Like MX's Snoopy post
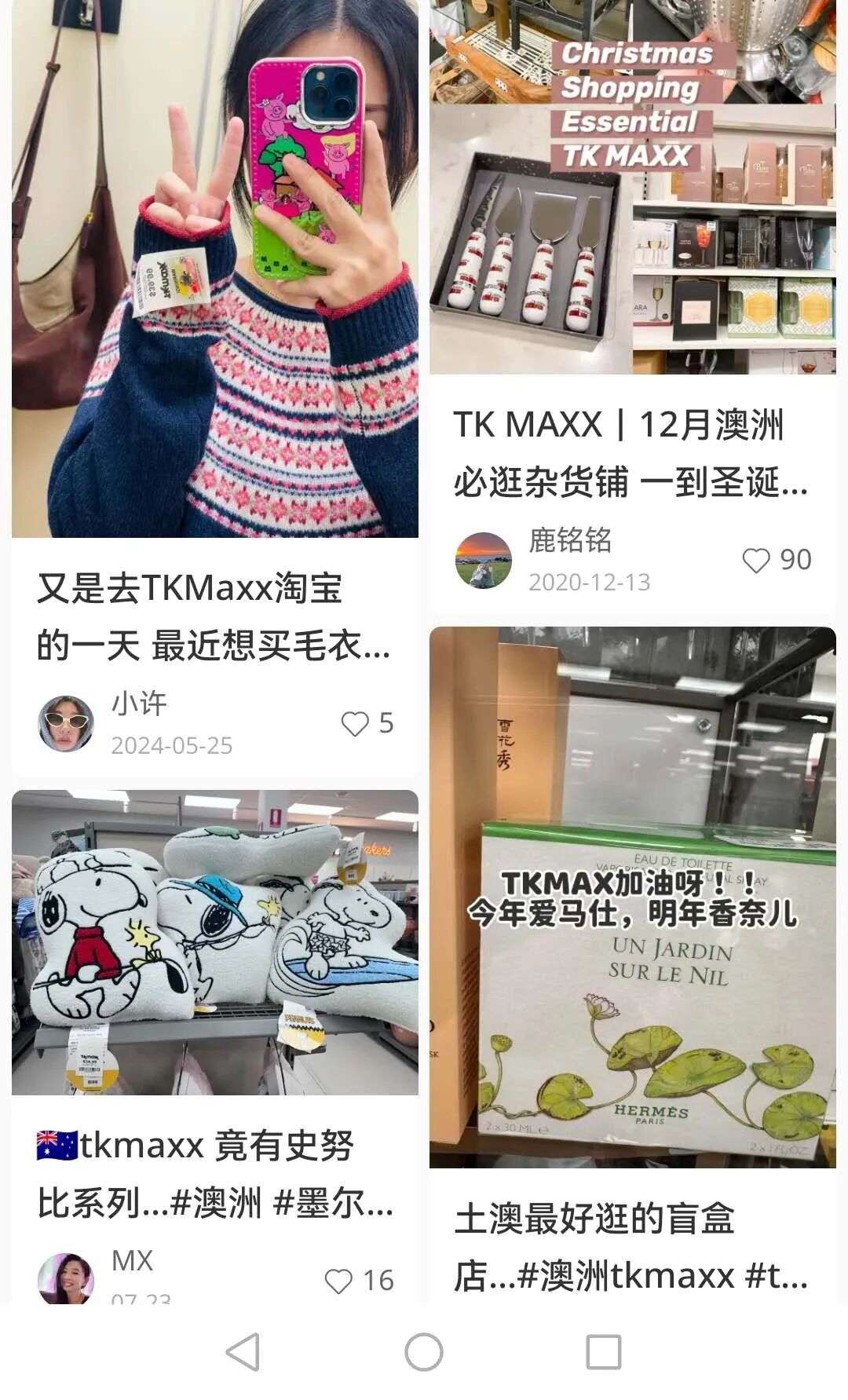 (338, 1281)
